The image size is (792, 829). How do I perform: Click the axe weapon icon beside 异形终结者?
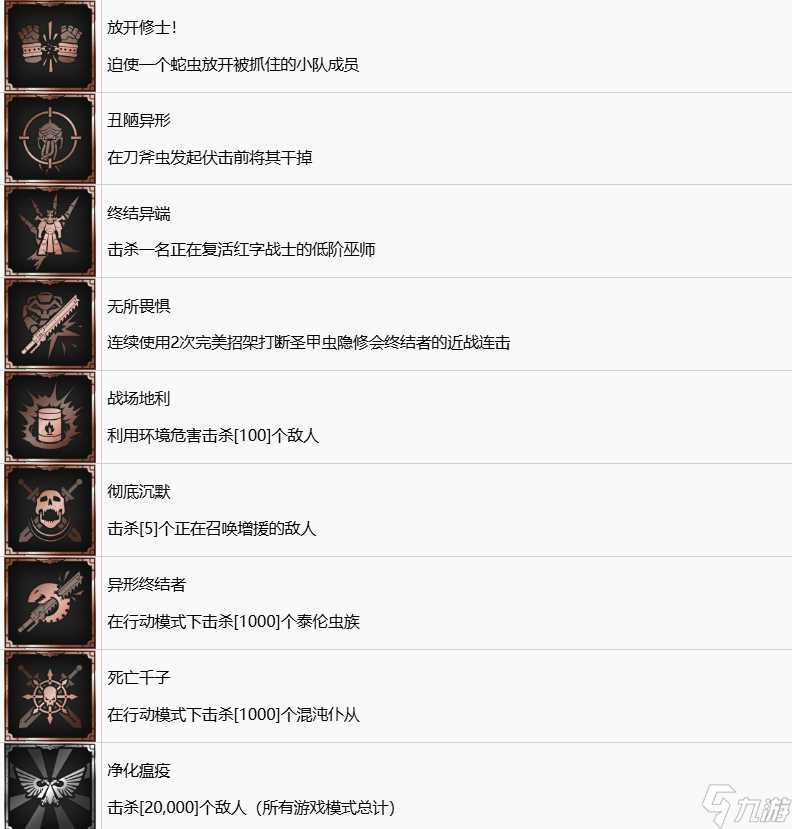[49, 603]
